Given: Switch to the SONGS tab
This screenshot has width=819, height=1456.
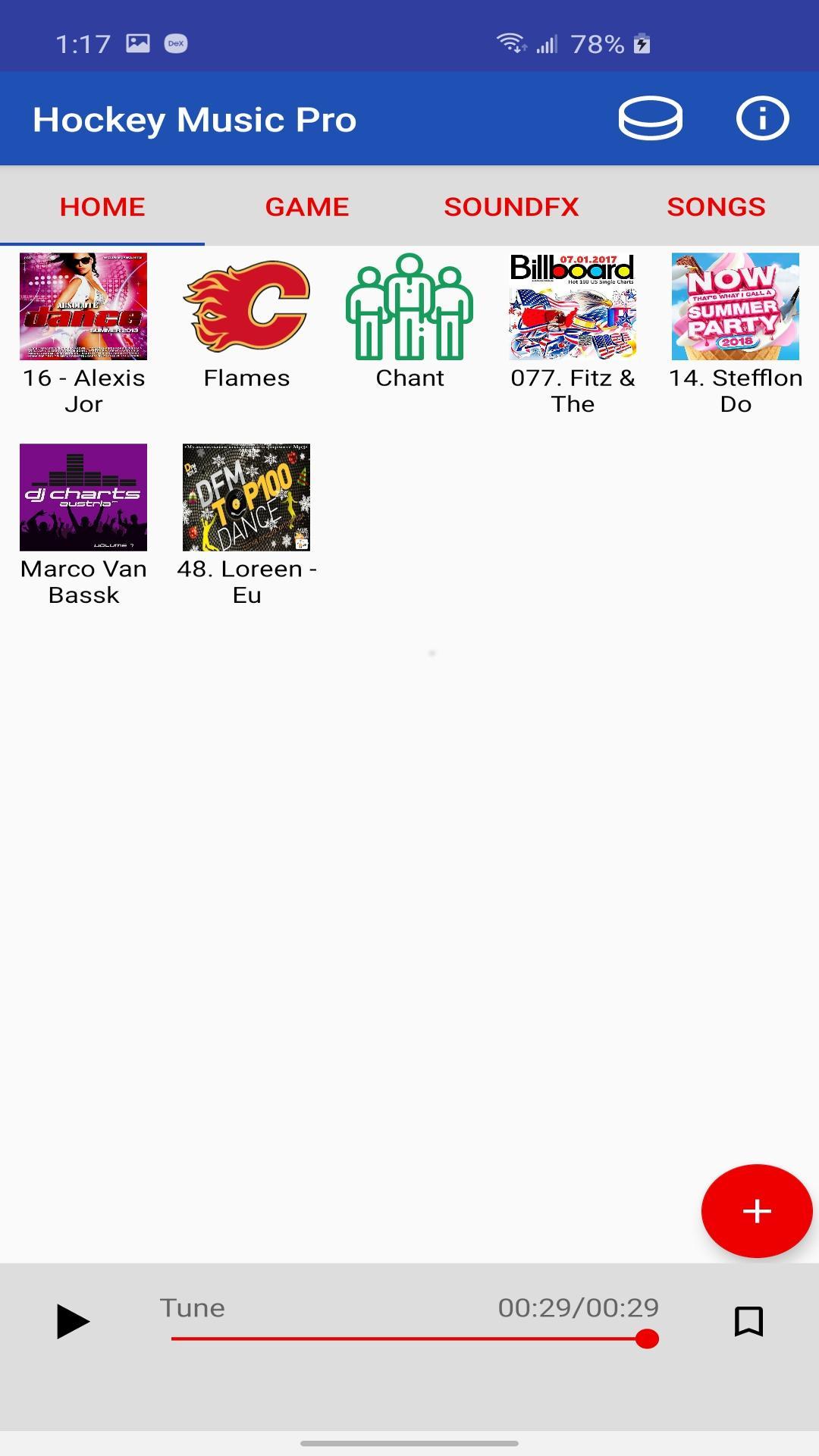Looking at the screenshot, I should coord(717,207).
